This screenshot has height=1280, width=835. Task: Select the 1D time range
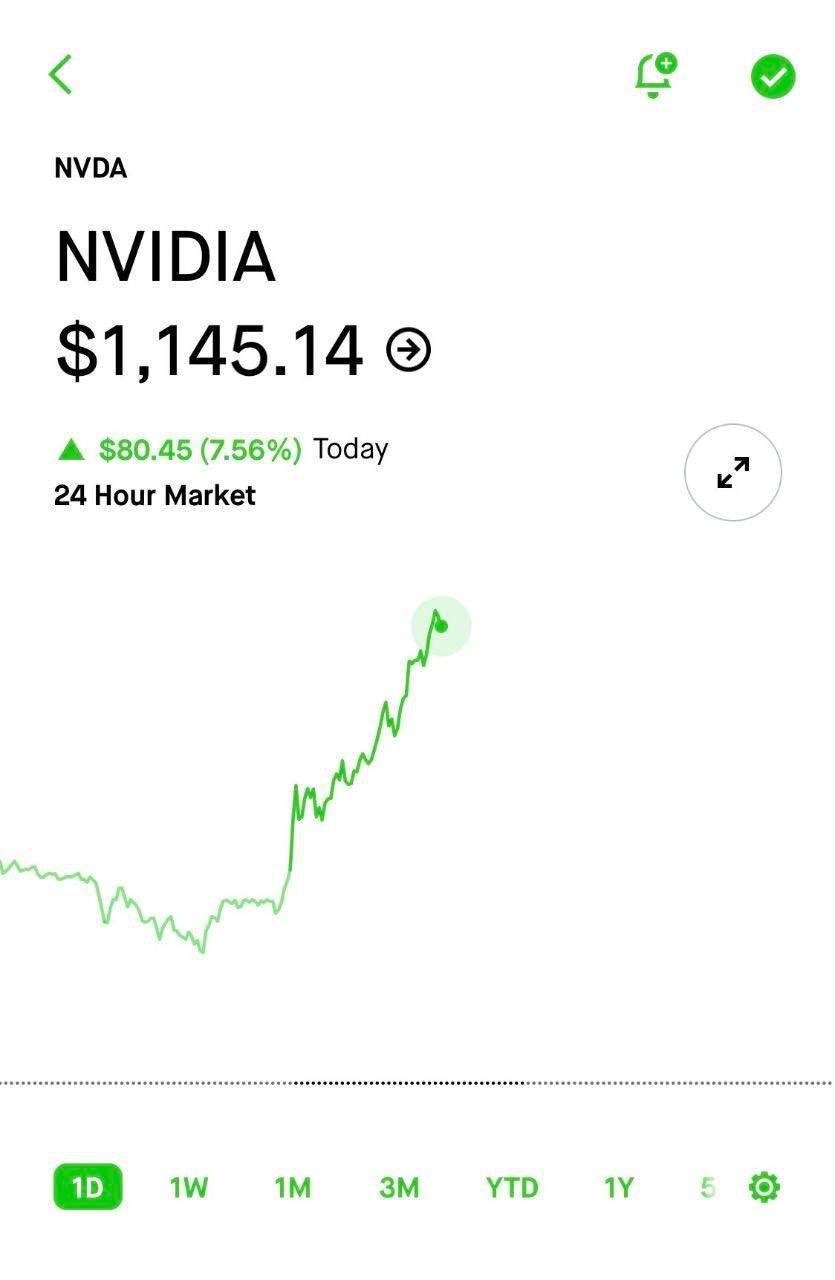(x=88, y=1187)
